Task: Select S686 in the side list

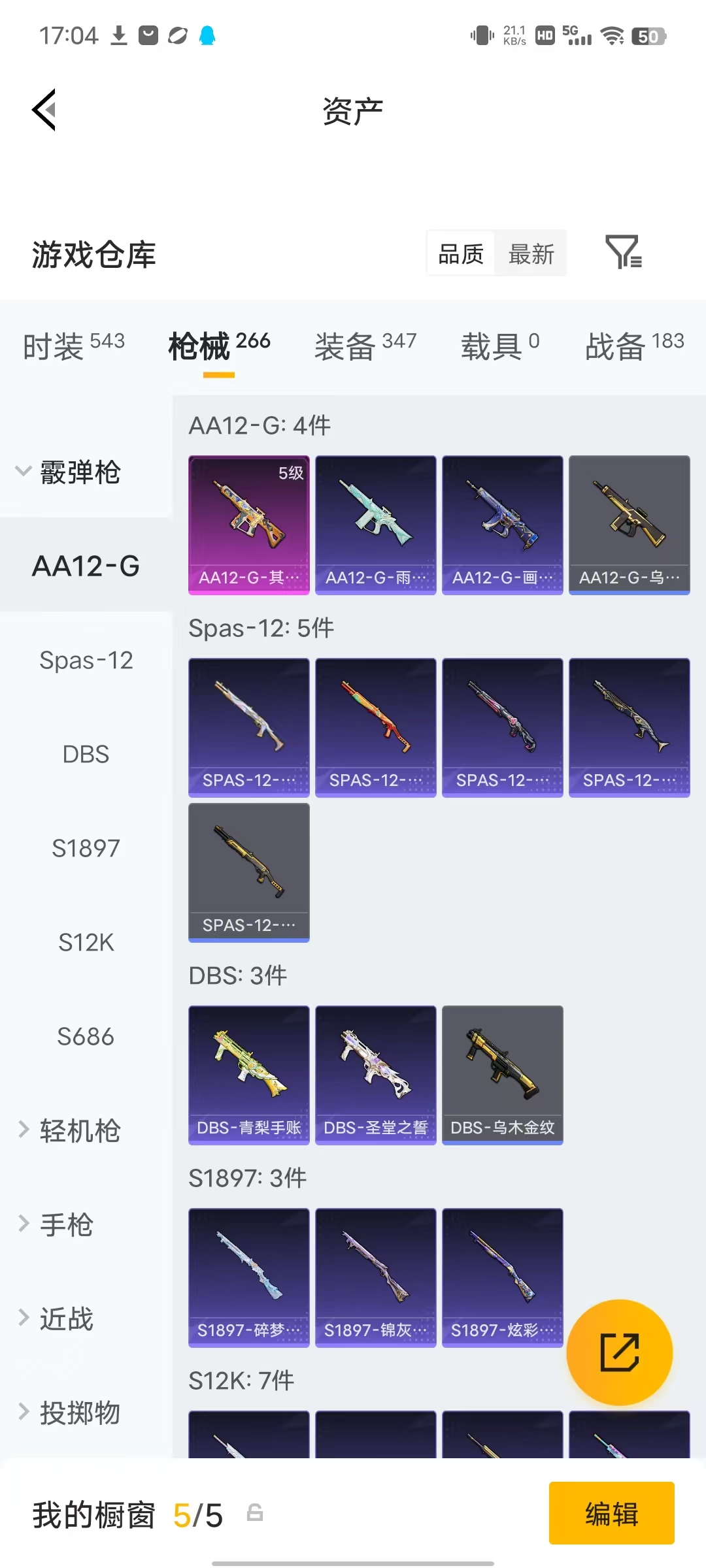Action: pos(86,1036)
